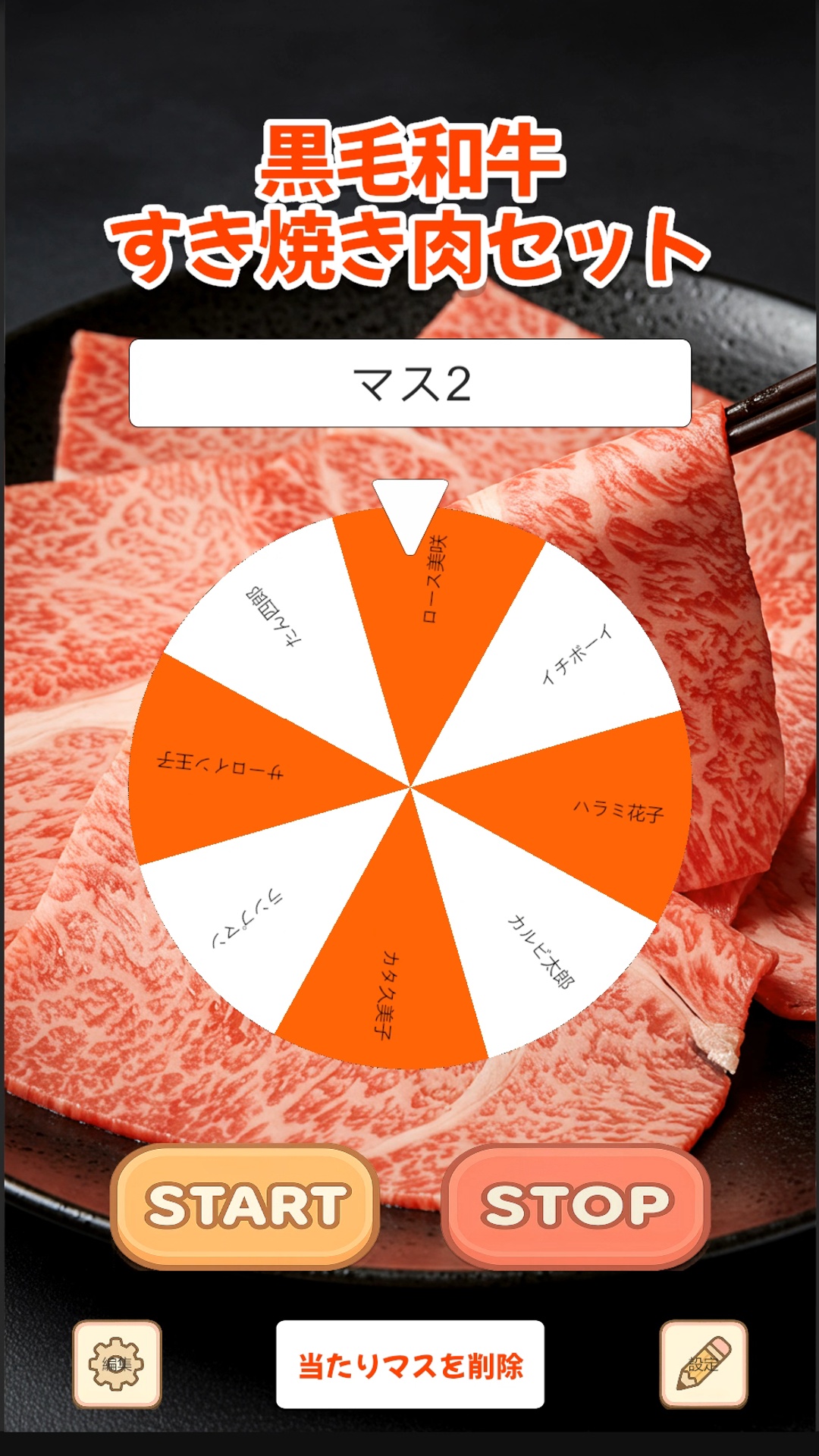Image resolution: width=819 pixels, height=1456 pixels.
Task: Open the 設定 pencil icon
Action: click(703, 1364)
